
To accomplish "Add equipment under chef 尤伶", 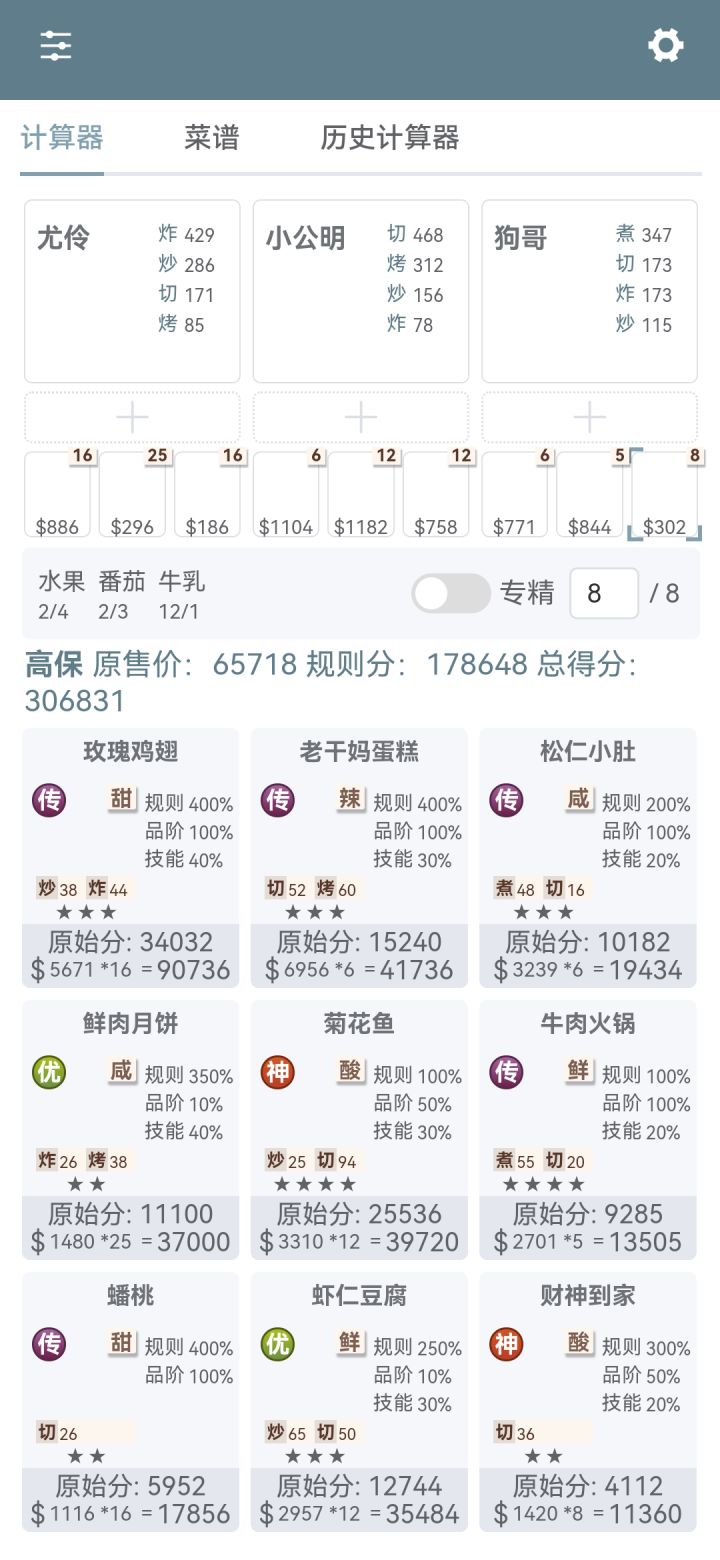I will click(132, 417).
